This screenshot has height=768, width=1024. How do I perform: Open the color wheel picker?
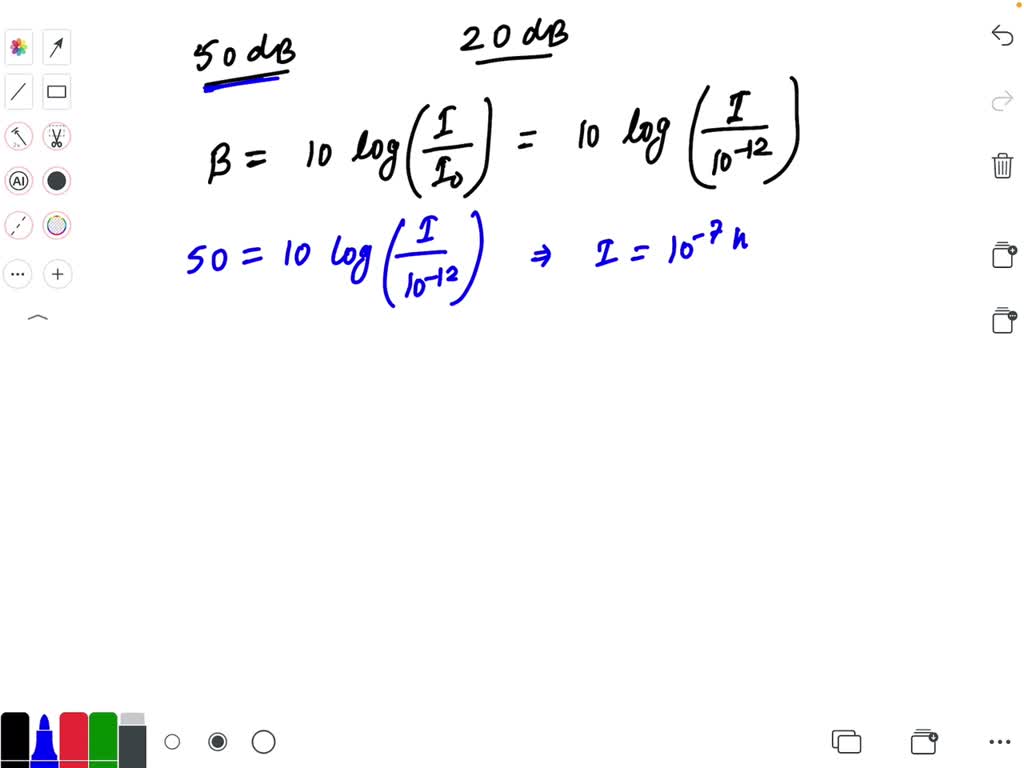[57, 226]
